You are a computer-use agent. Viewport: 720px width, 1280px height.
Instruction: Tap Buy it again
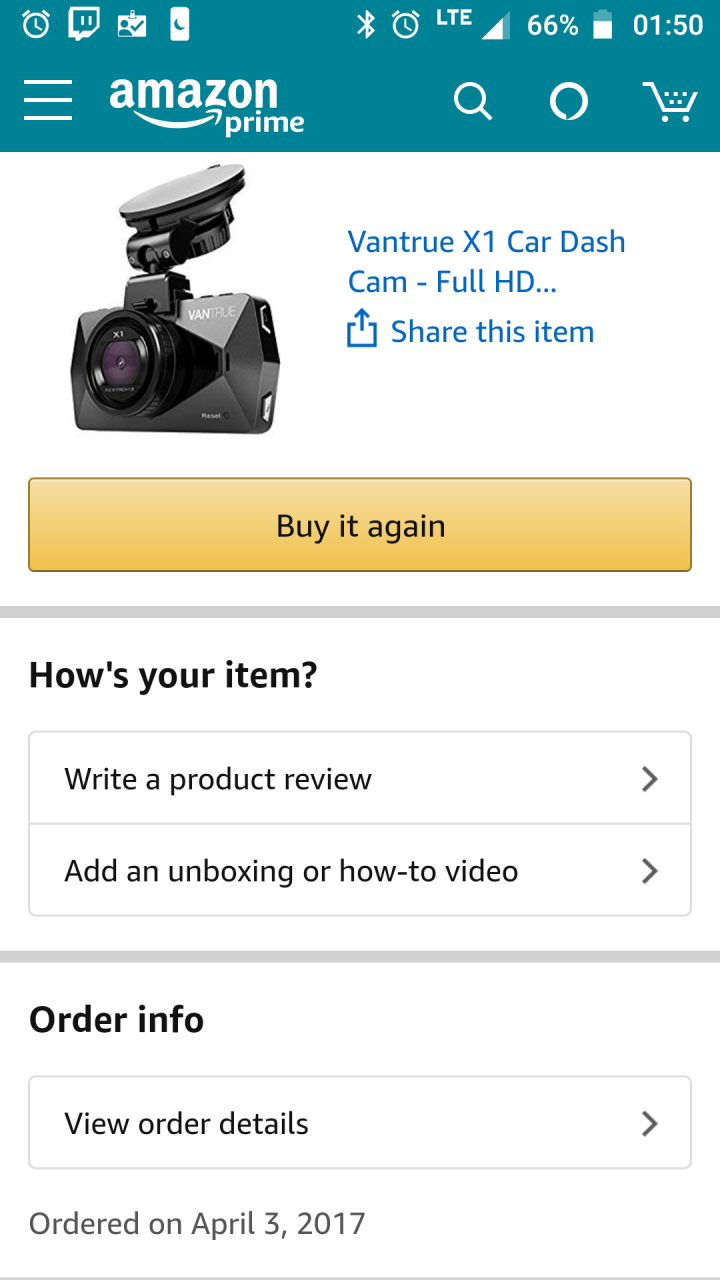click(360, 525)
